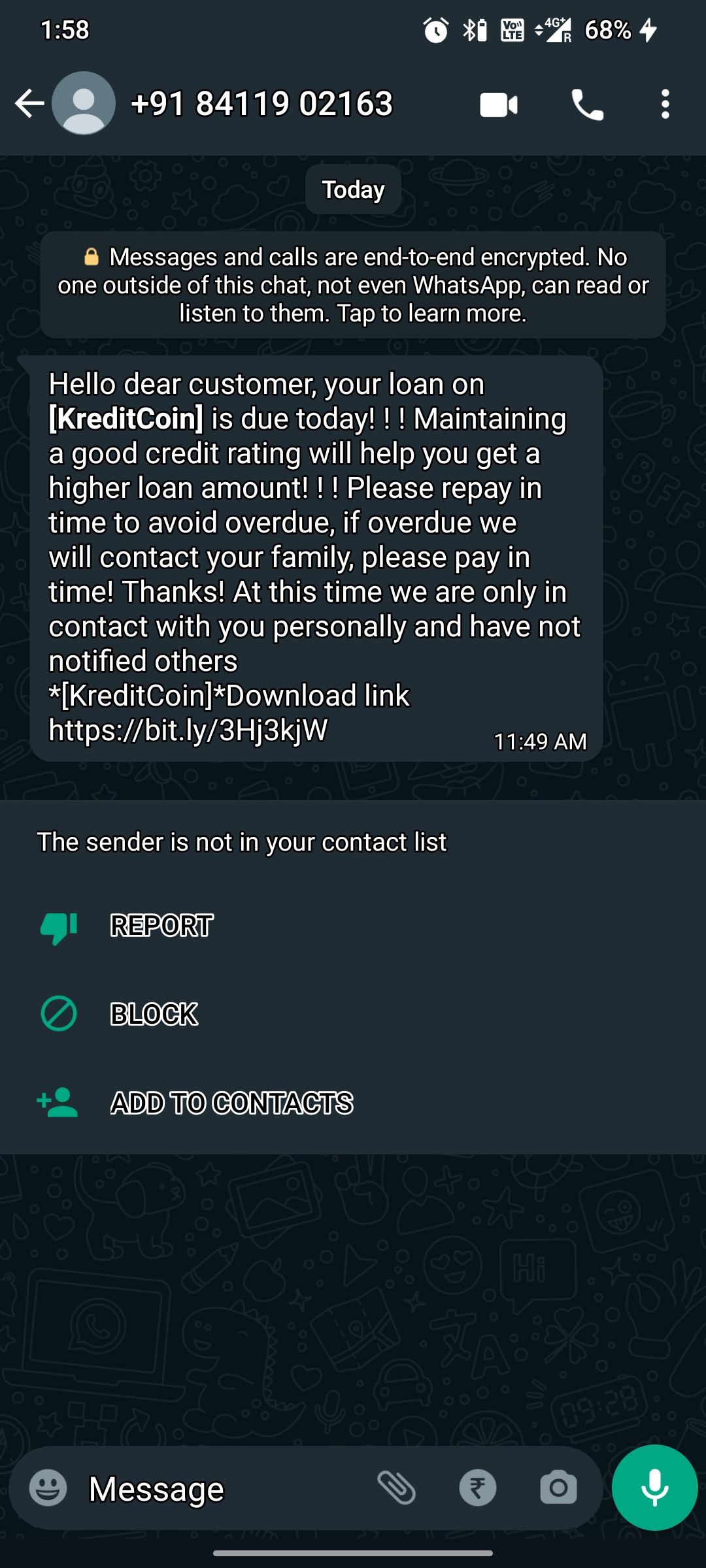This screenshot has height=1568, width=706.
Task: Open the camera
Action: click(558, 1488)
